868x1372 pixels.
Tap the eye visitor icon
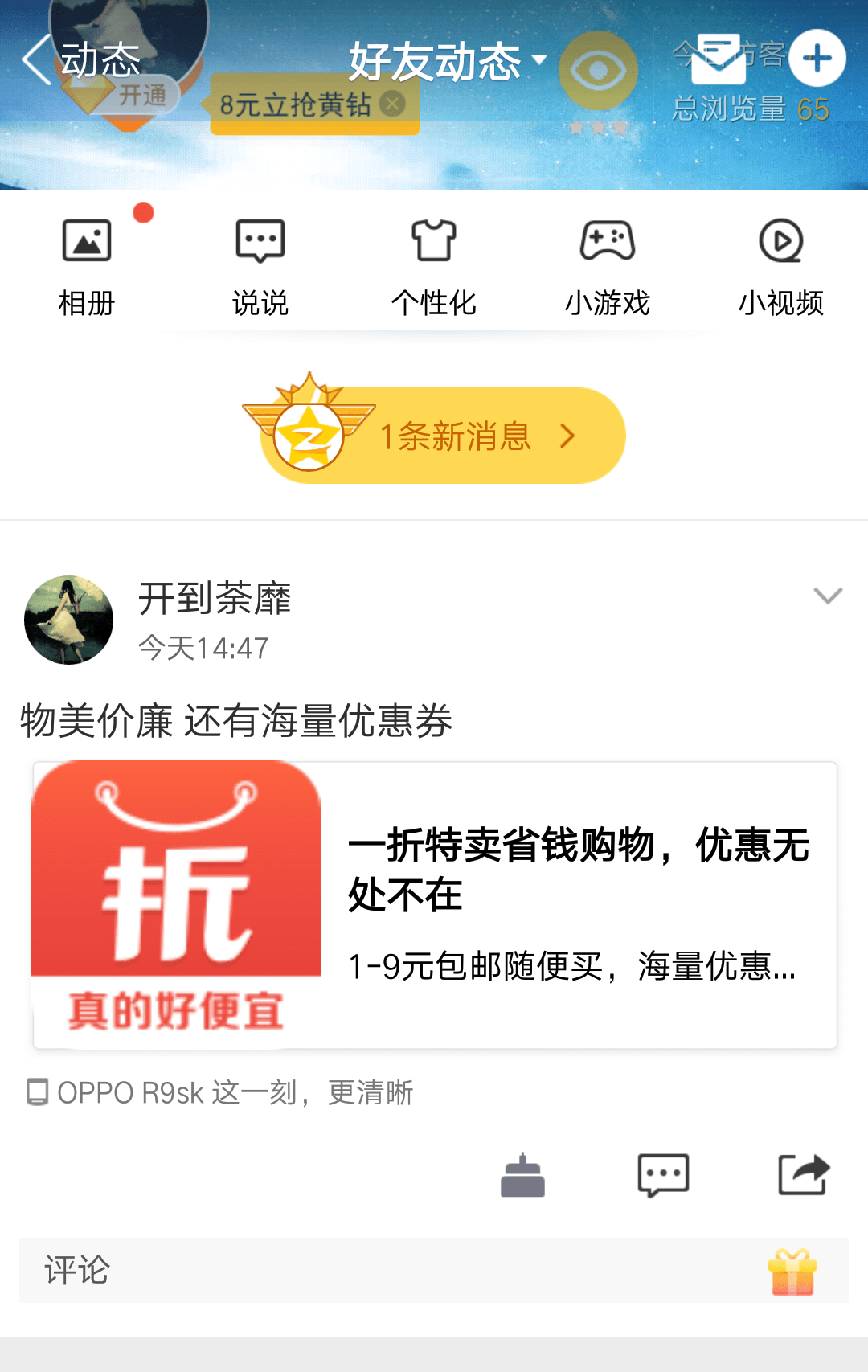tap(598, 72)
